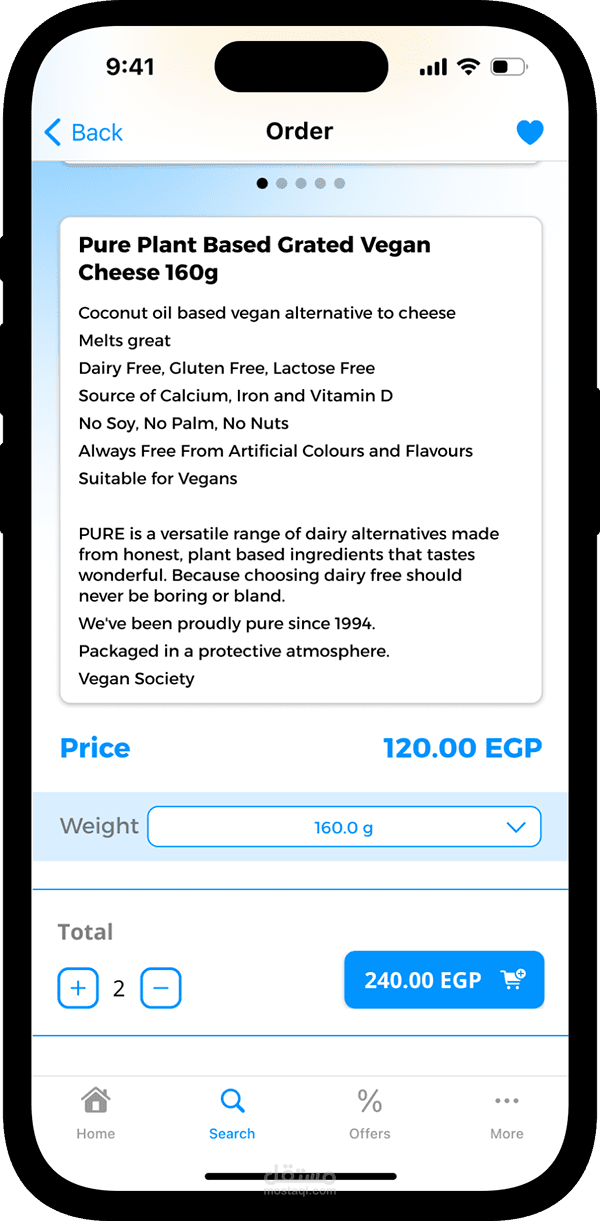Open the Weight dropdown showing 160.0 g
The height and width of the screenshot is (1221, 600).
click(x=344, y=827)
